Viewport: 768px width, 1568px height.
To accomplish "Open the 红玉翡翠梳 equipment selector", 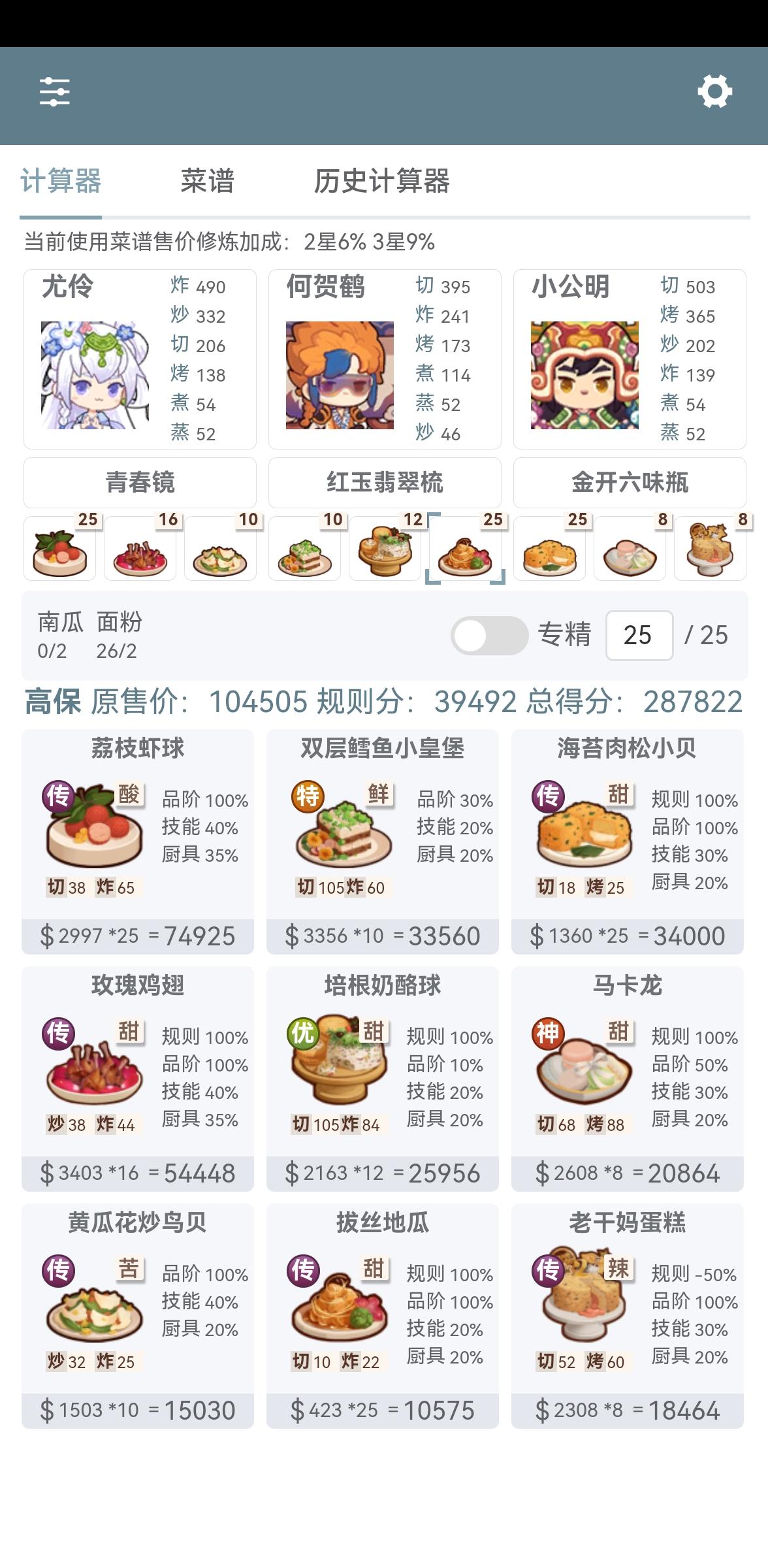I will (x=384, y=482).
